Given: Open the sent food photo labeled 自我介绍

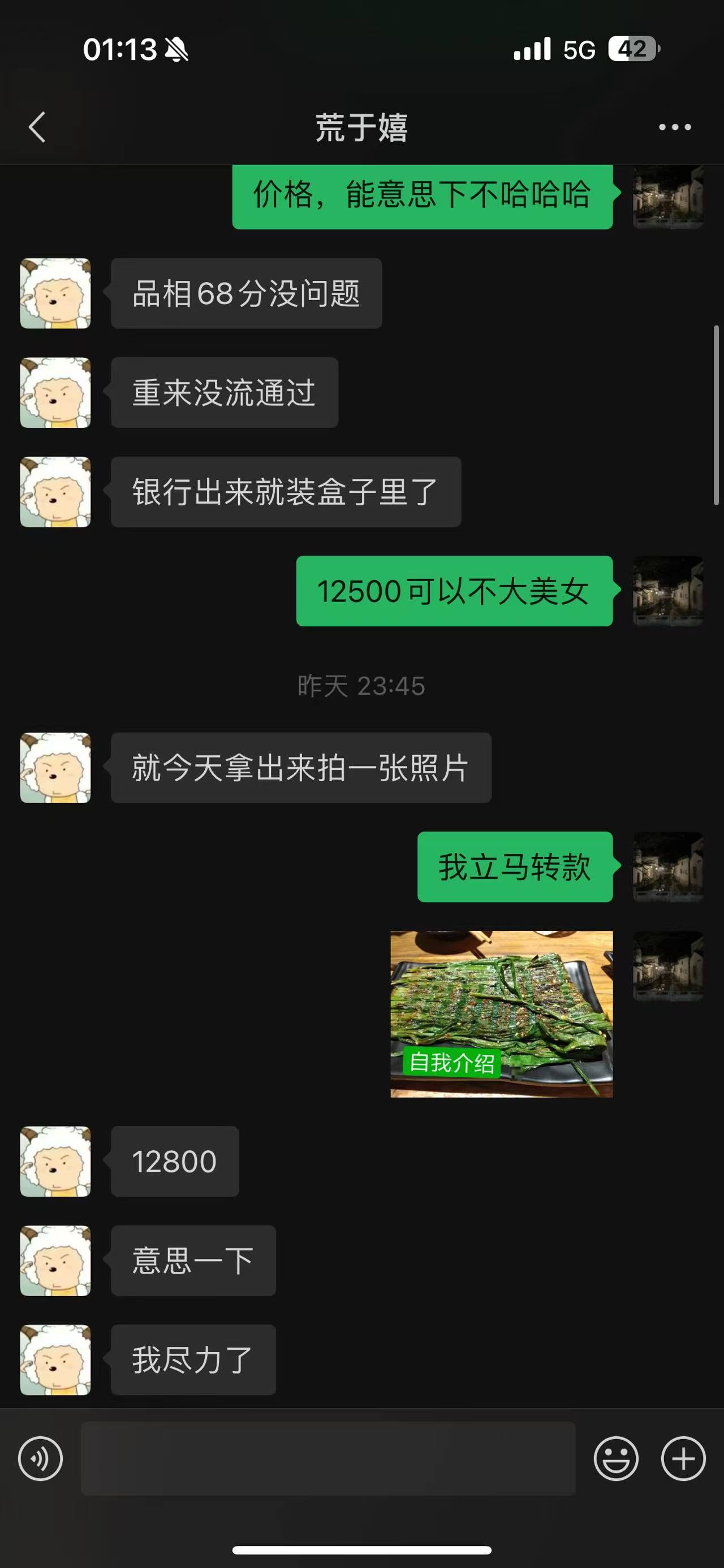Looking at the screenshot, I should coord(501,1014).
